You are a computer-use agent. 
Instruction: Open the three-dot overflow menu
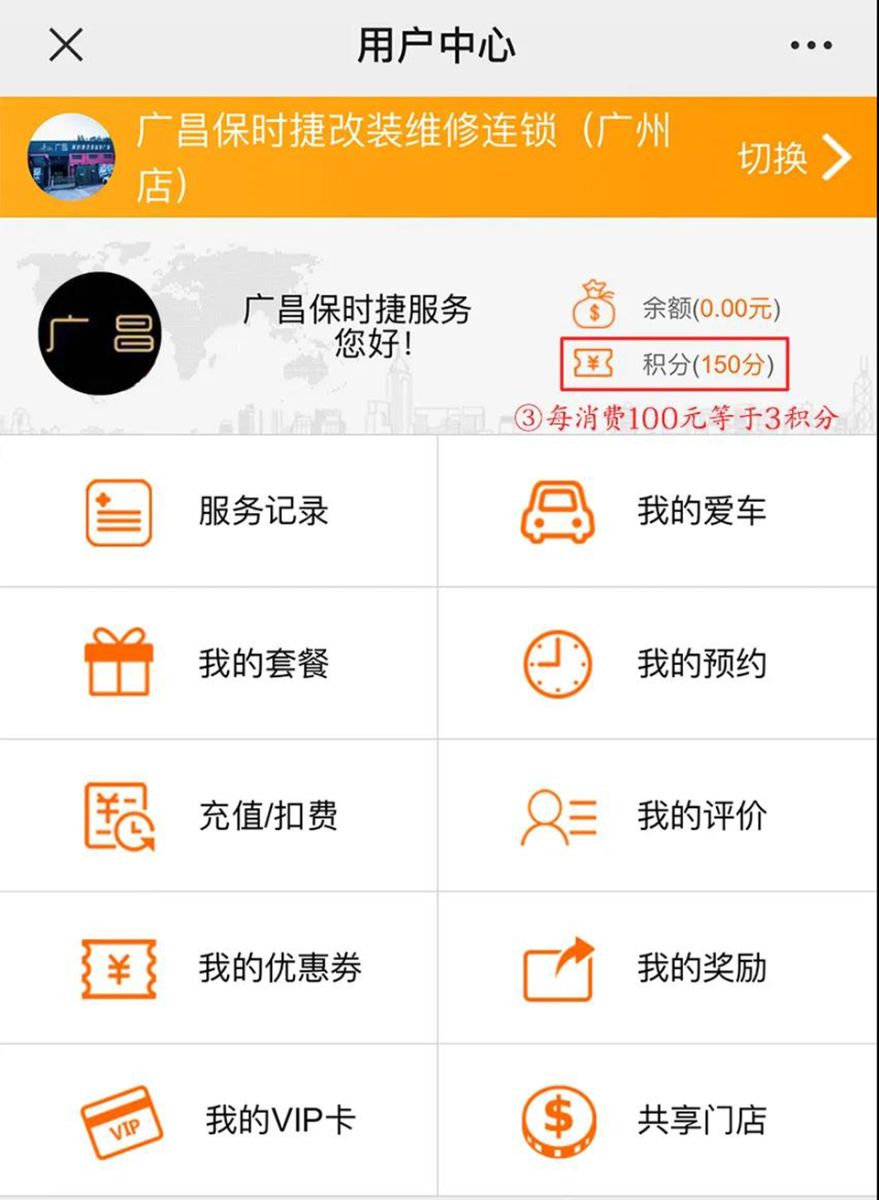point(811,46)
